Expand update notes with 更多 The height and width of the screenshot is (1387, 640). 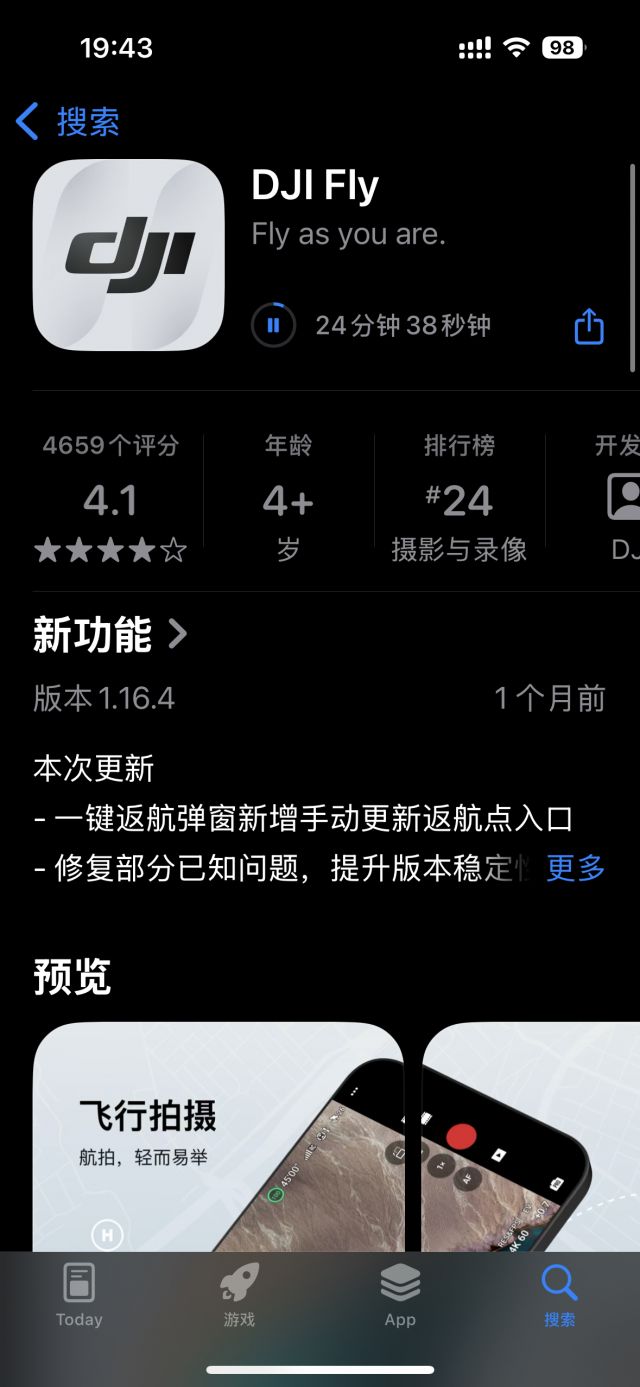pyautogui.click(x=576, y=868)
